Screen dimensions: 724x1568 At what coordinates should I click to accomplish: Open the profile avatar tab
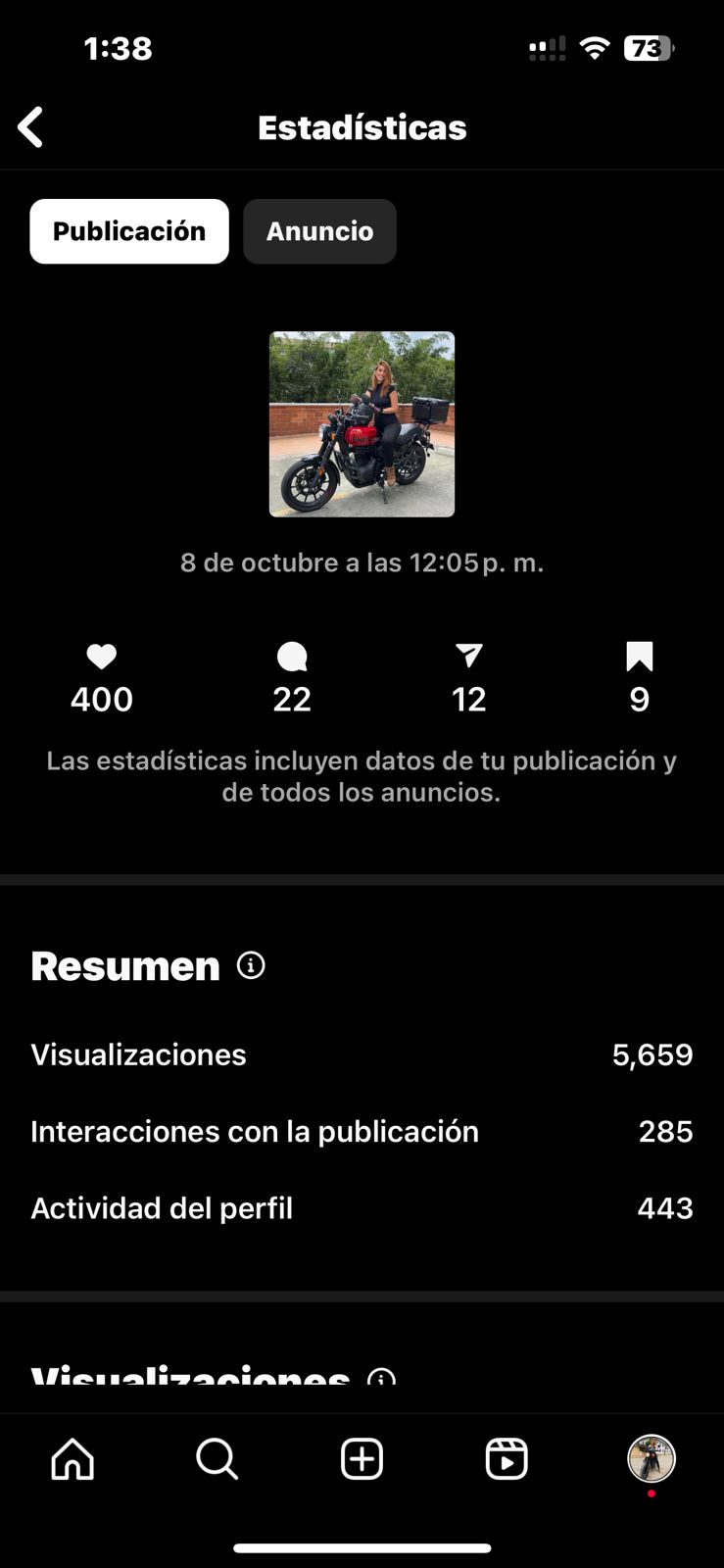click(x=652, y=1458)
